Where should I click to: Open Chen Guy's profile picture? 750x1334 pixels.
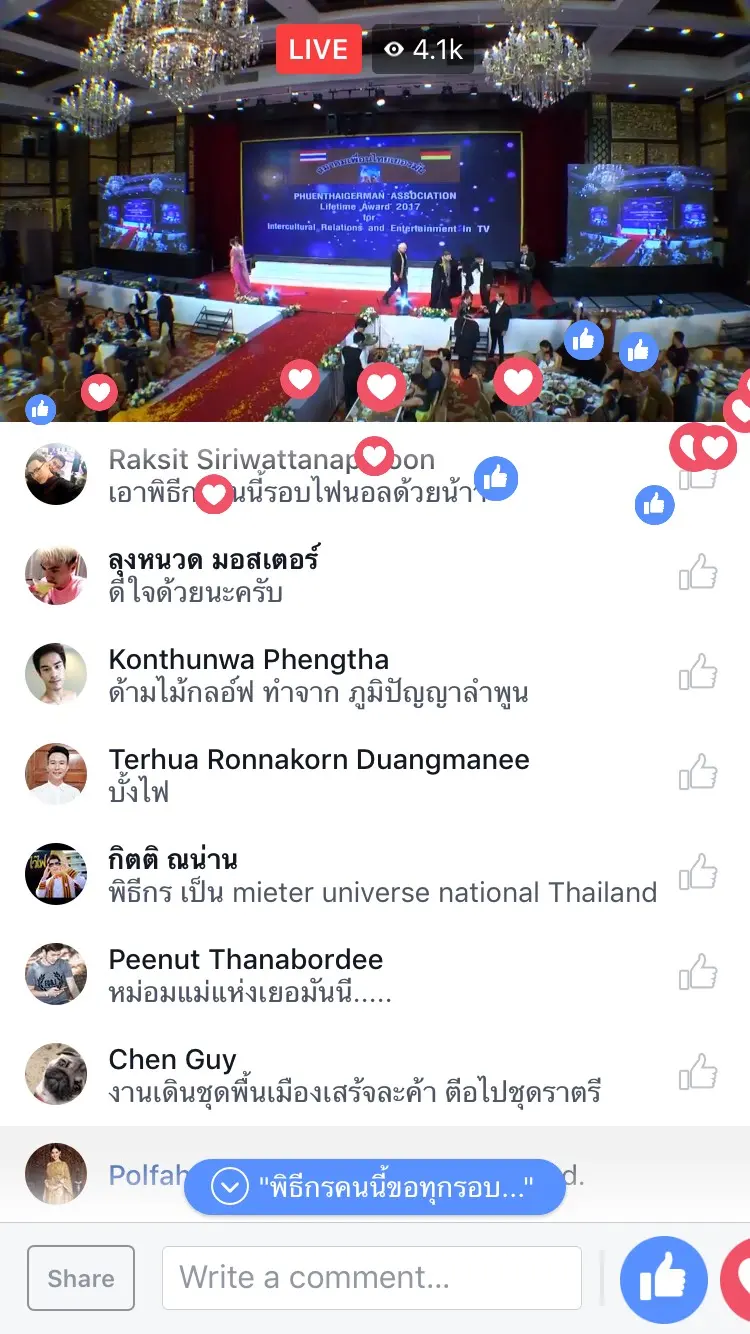click(x=55, y=1074)
